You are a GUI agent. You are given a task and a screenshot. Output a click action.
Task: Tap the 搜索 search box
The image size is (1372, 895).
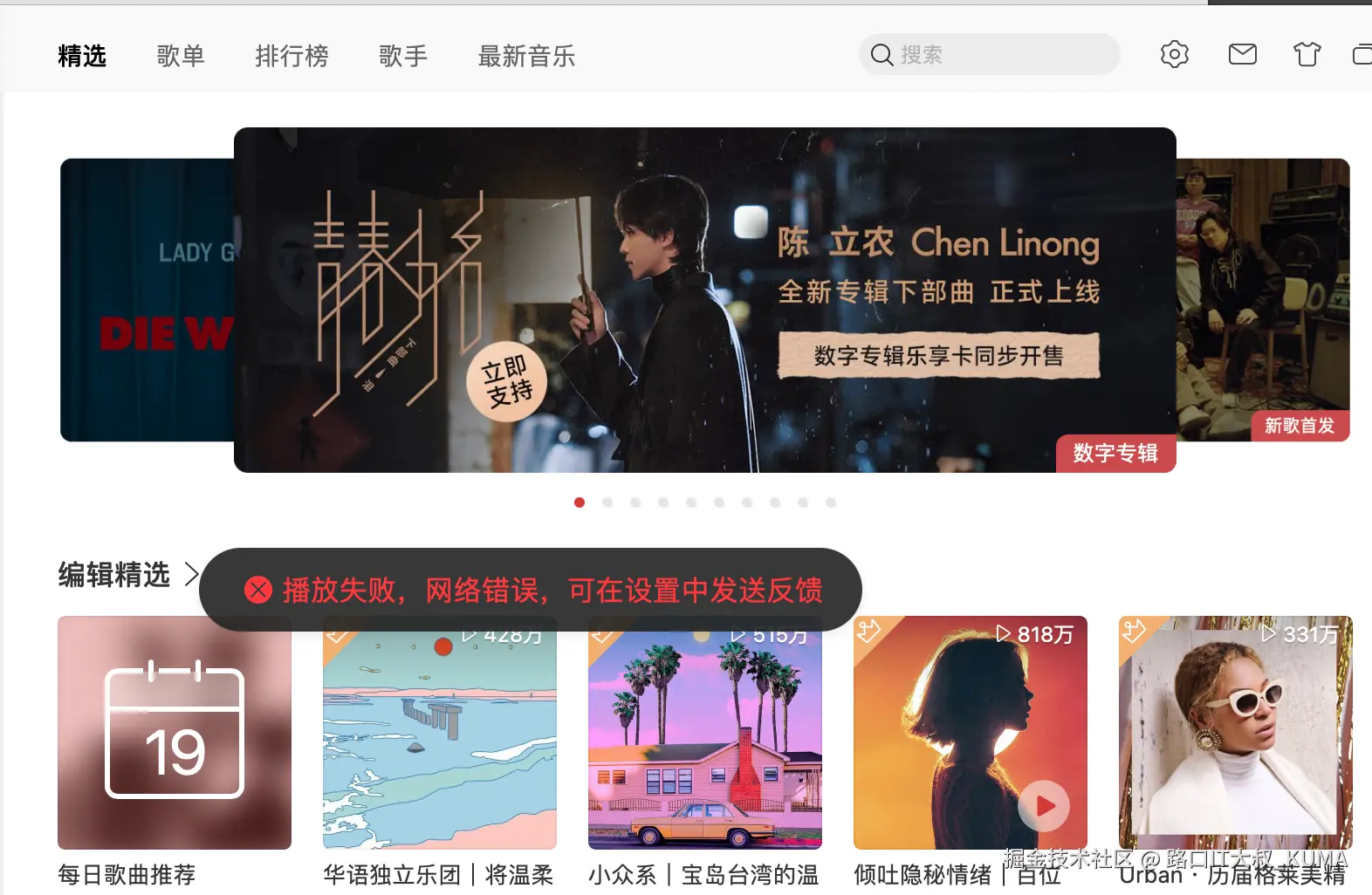(x=995, y=55)
